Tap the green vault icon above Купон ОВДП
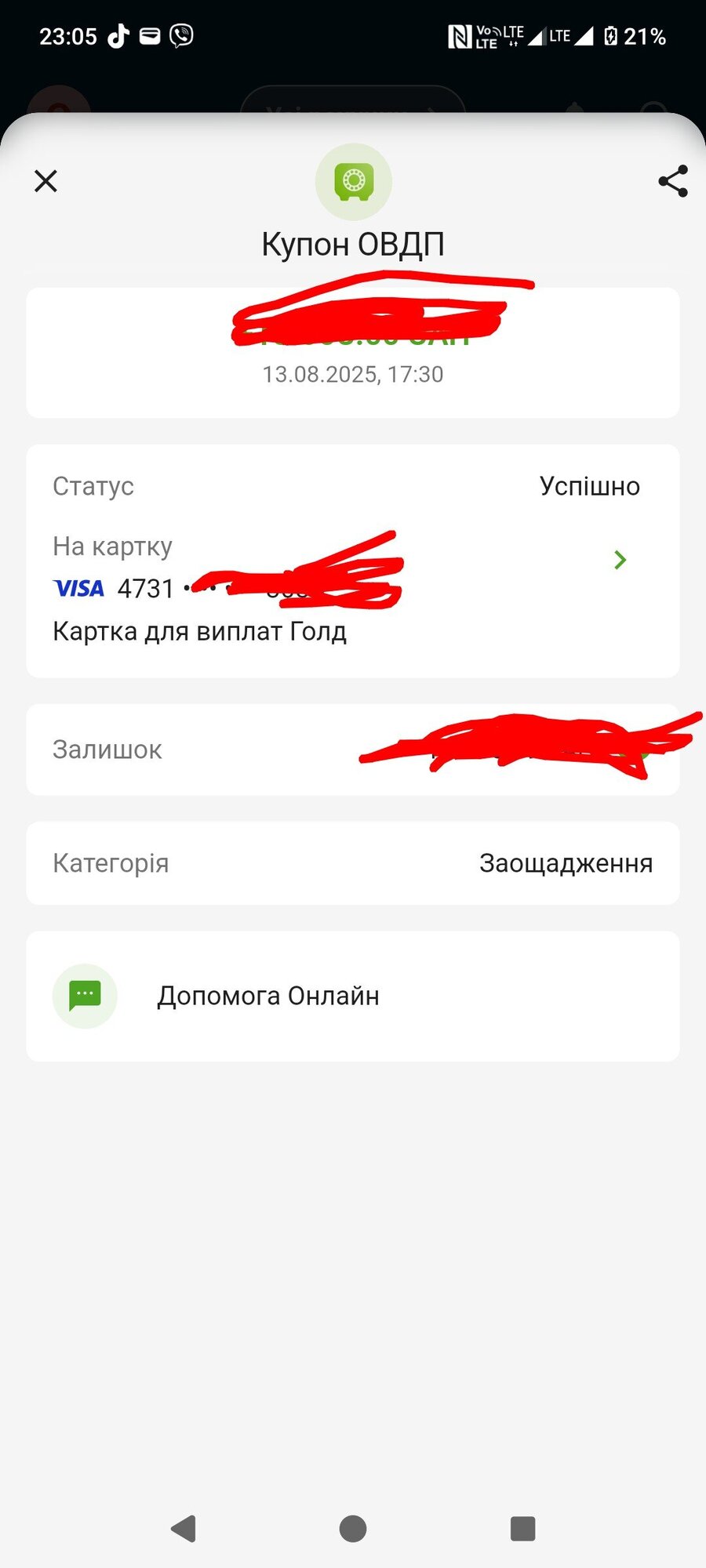This screenshot has width=706, height=1568. pos(353,181)
